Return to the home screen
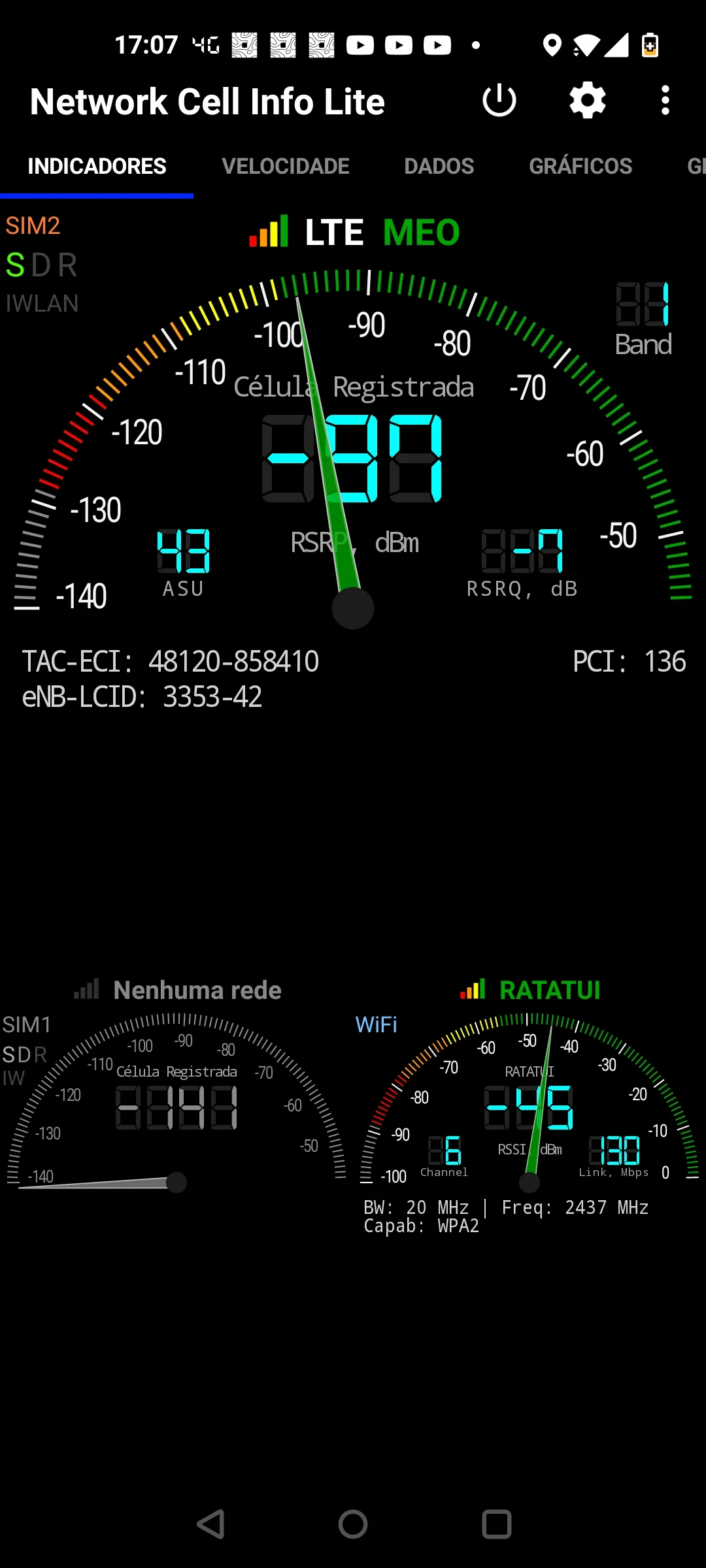706x1568 pixels. tap(353, 1524)
